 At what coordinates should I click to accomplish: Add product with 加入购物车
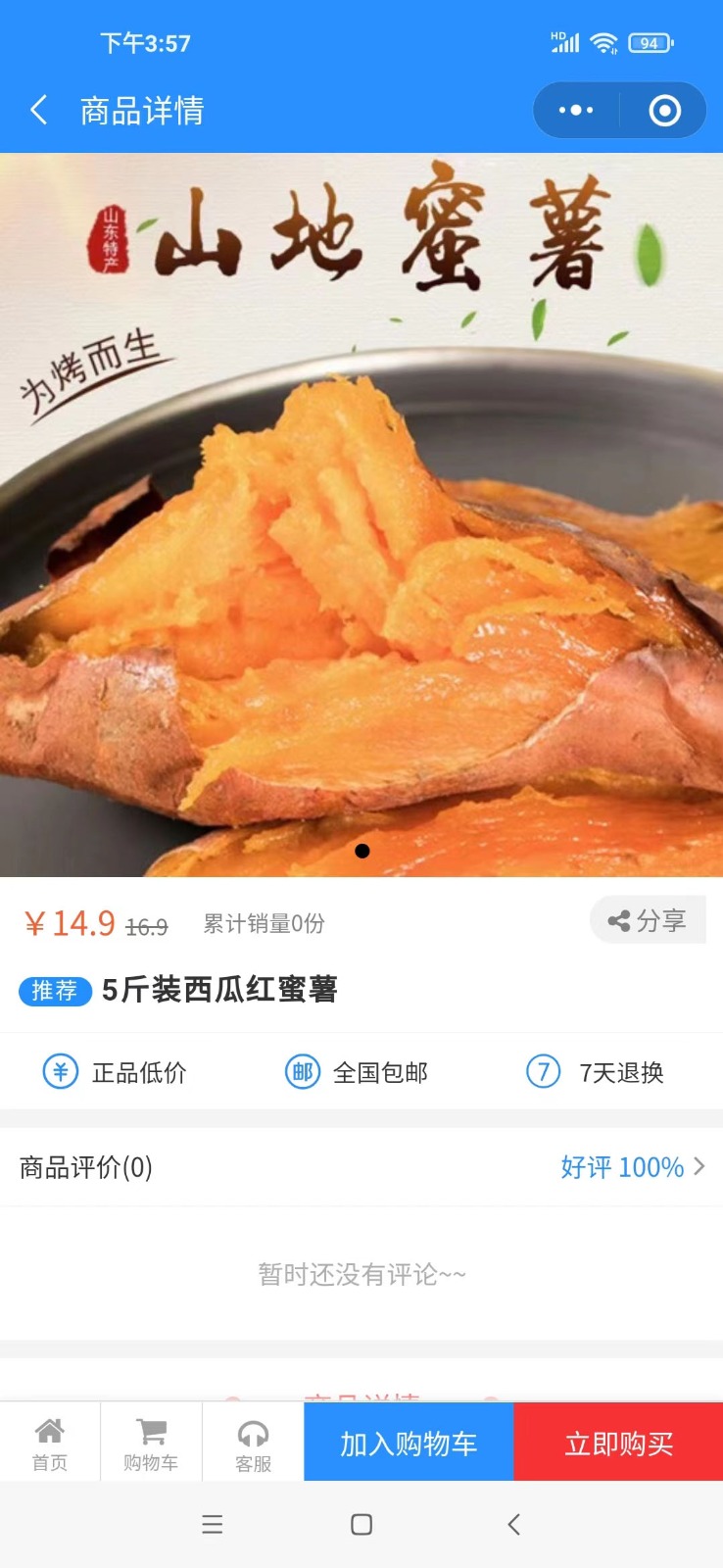click(x=409, y=1443)
